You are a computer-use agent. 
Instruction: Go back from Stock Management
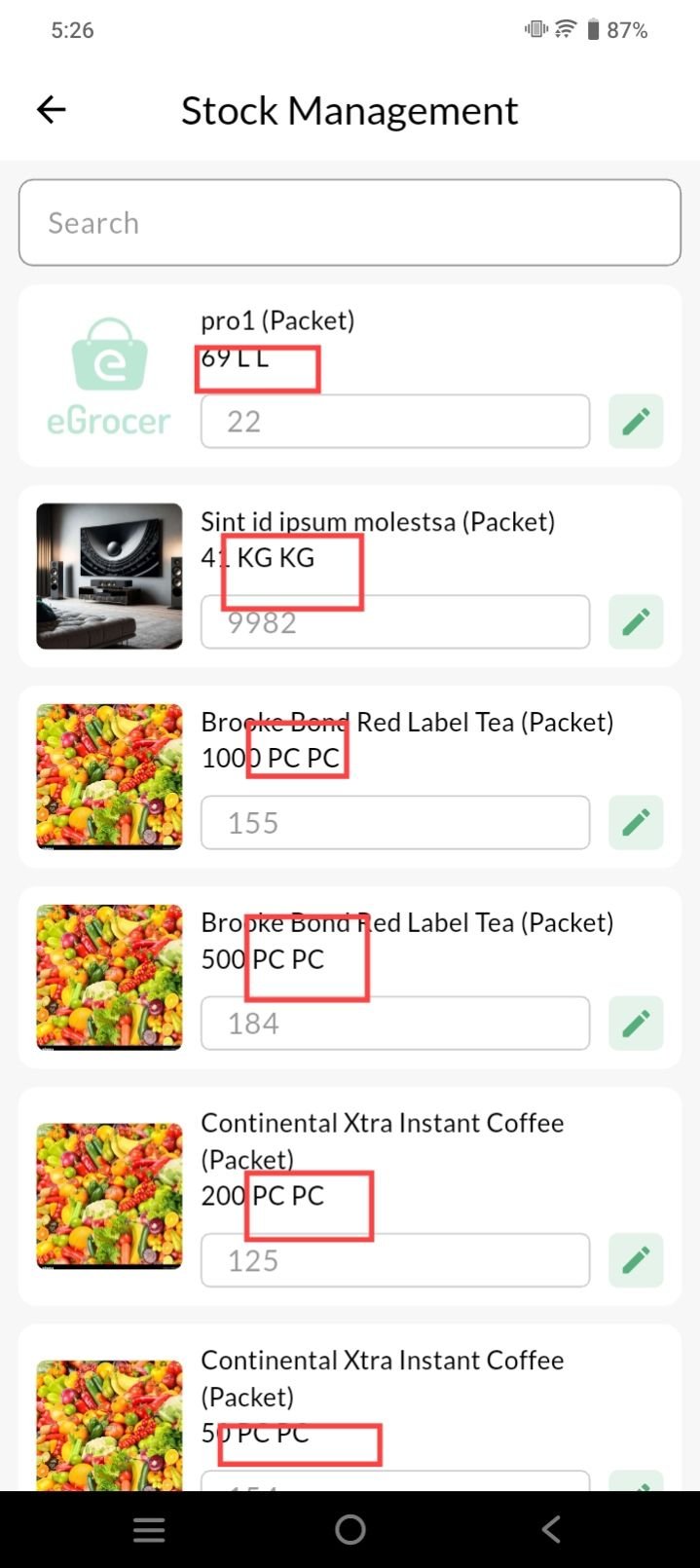[x=51, y=110]
